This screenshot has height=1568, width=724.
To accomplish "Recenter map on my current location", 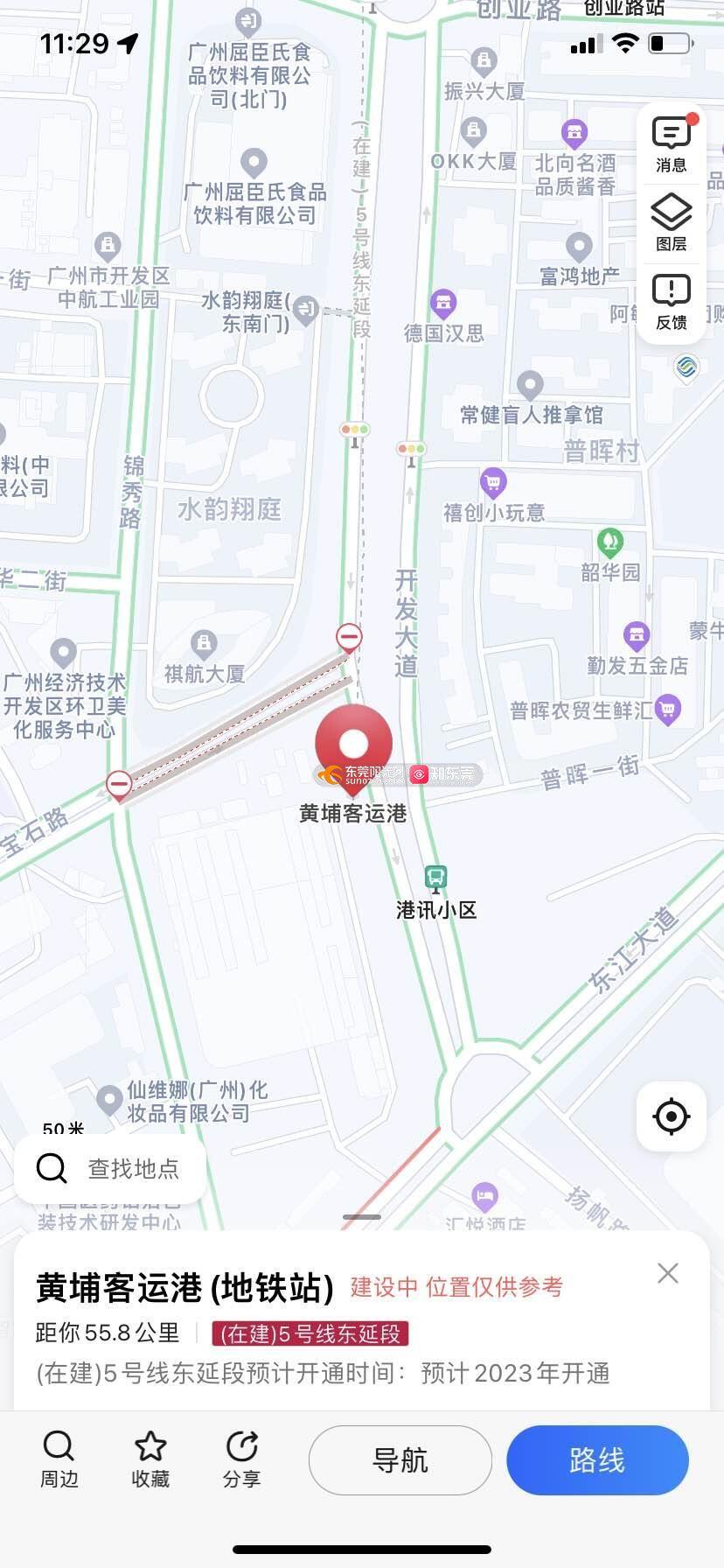I will (x=671, y=1116).
